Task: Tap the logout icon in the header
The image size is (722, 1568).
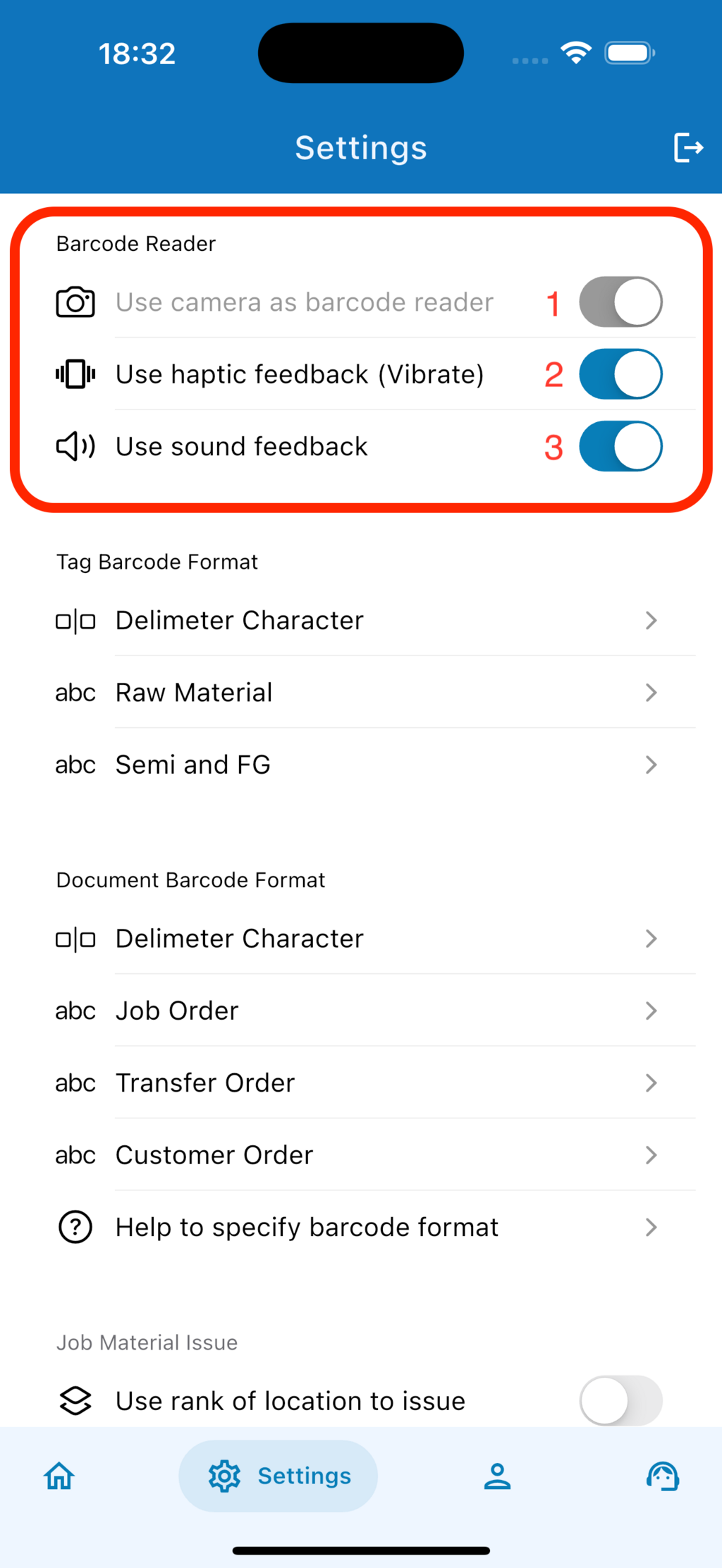Action: [x=687, y=148]
